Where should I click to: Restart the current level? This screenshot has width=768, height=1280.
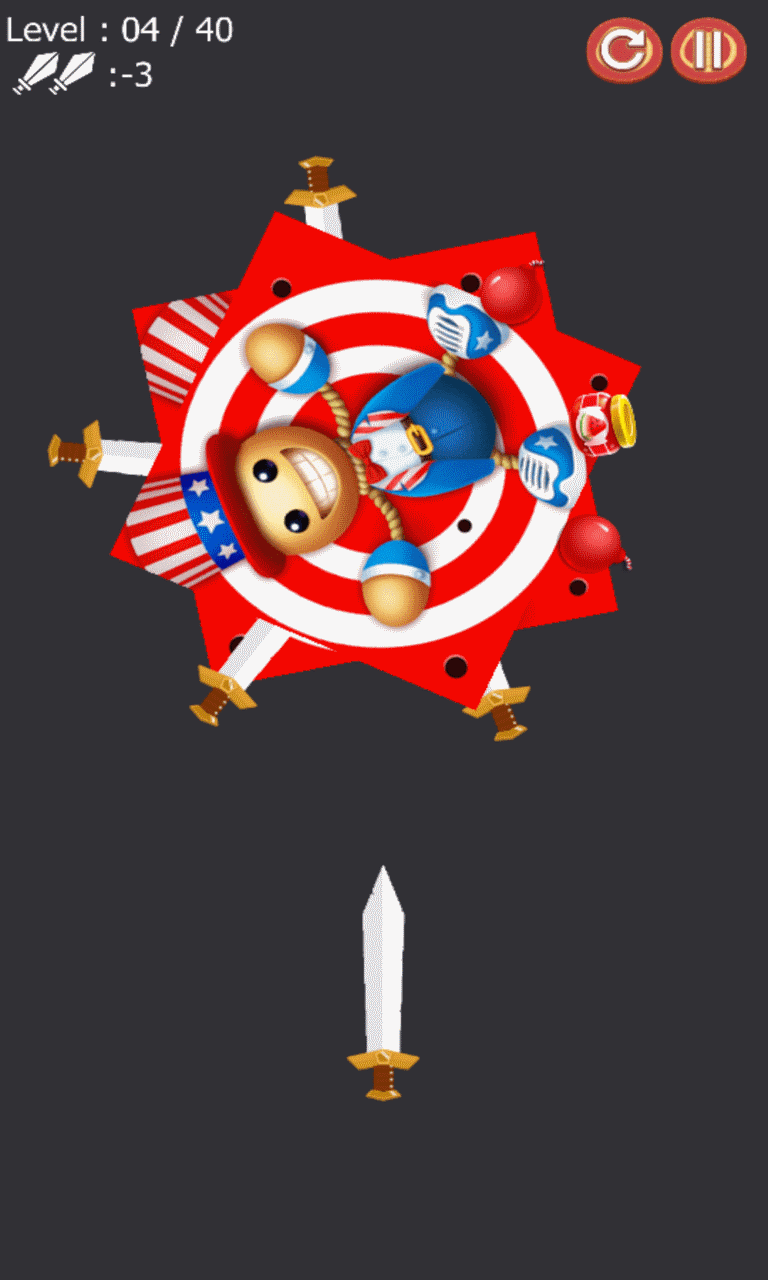(x=624, y=49)
